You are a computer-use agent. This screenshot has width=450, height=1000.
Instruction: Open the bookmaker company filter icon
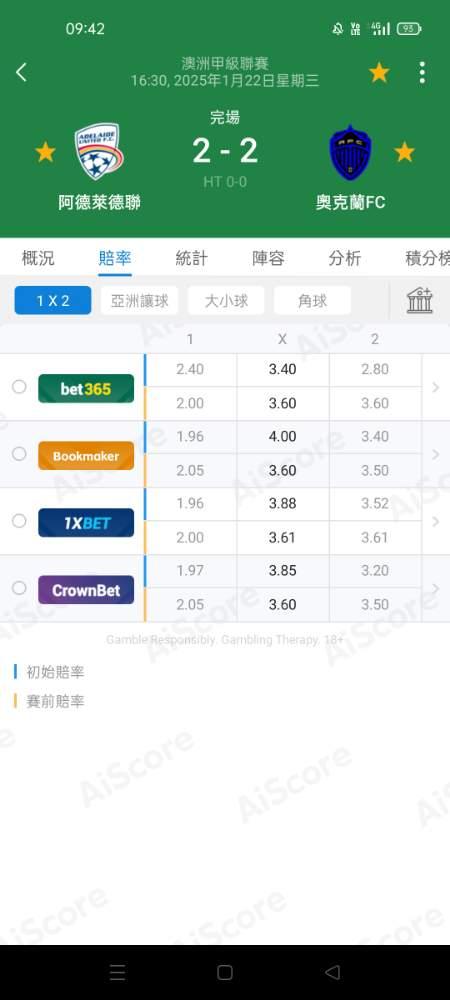click(x=420, y=300)
